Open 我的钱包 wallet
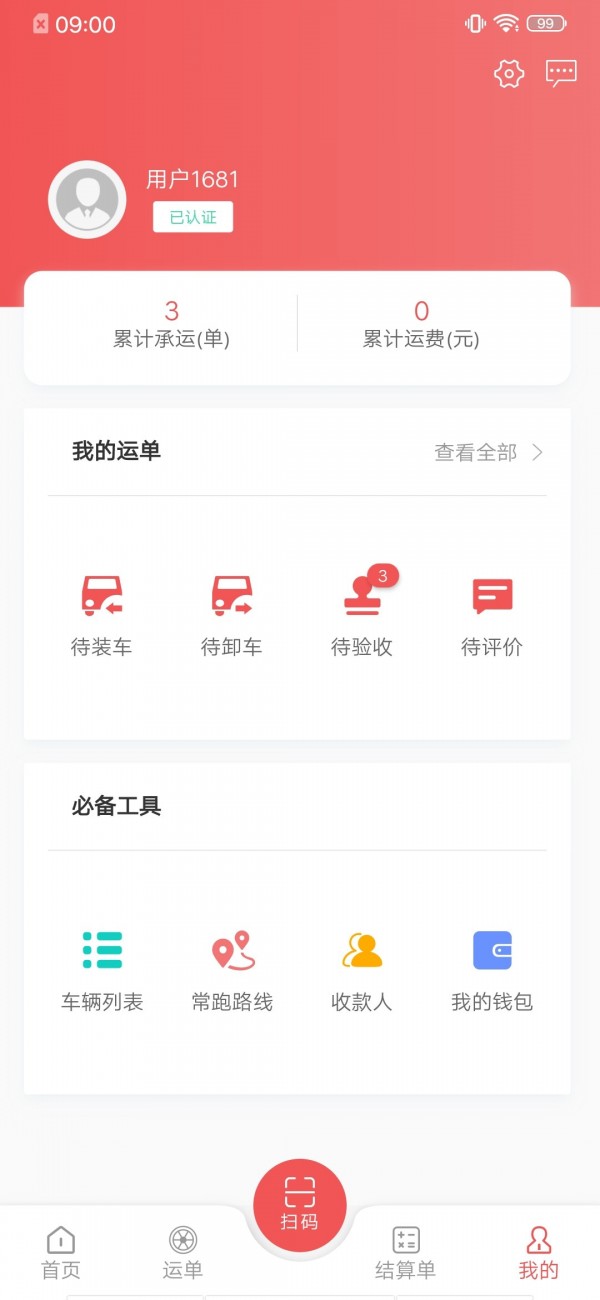The width and height of the screenshot is (600, 1300). pyautogui.click(x=492, y=971)
